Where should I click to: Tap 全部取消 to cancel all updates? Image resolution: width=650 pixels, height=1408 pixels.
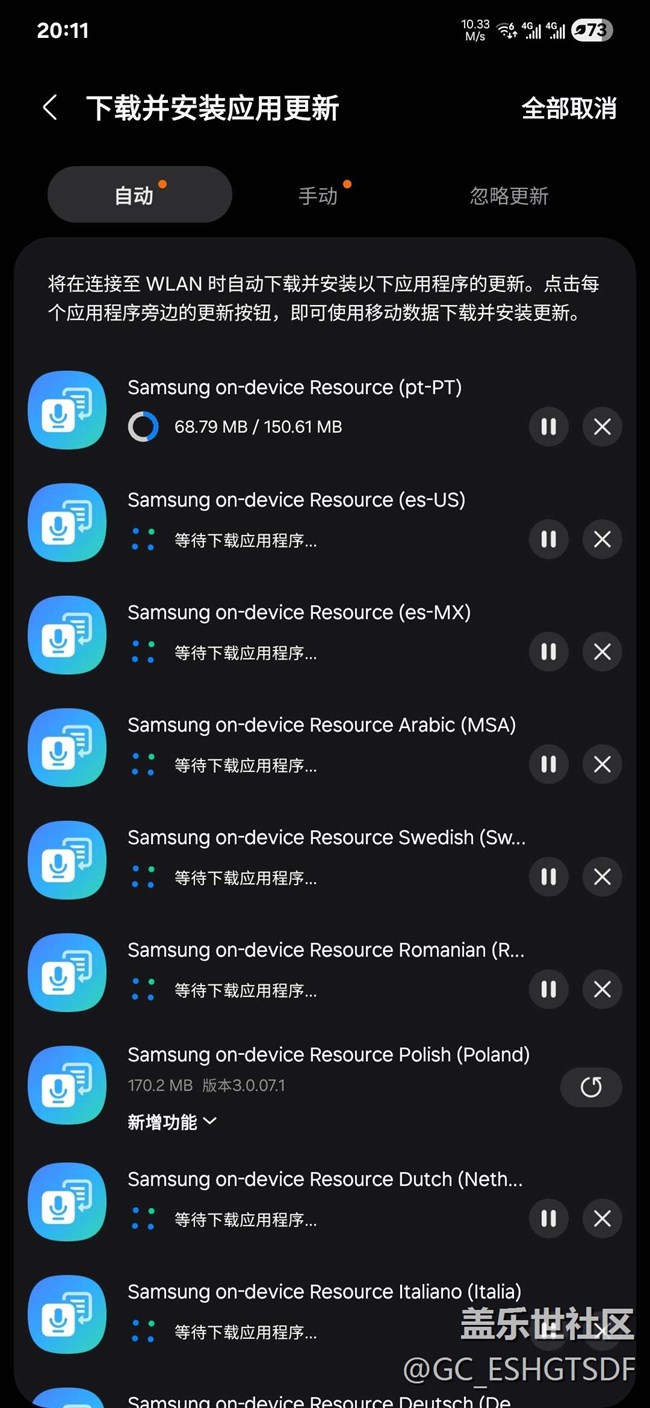pyautogui.click(x=568, y=108)
